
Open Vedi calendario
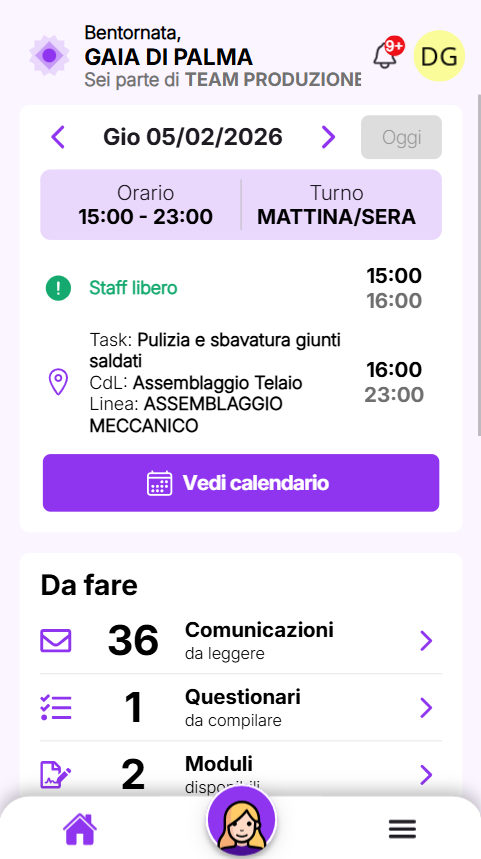pos(241,483)
